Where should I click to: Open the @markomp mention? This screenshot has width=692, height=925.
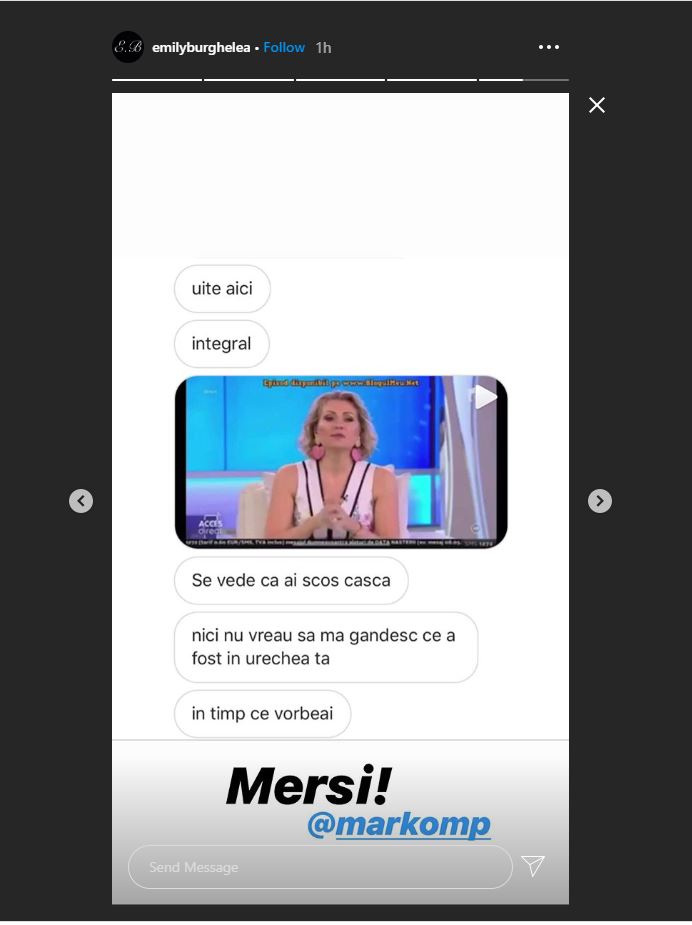coord(399,824)
